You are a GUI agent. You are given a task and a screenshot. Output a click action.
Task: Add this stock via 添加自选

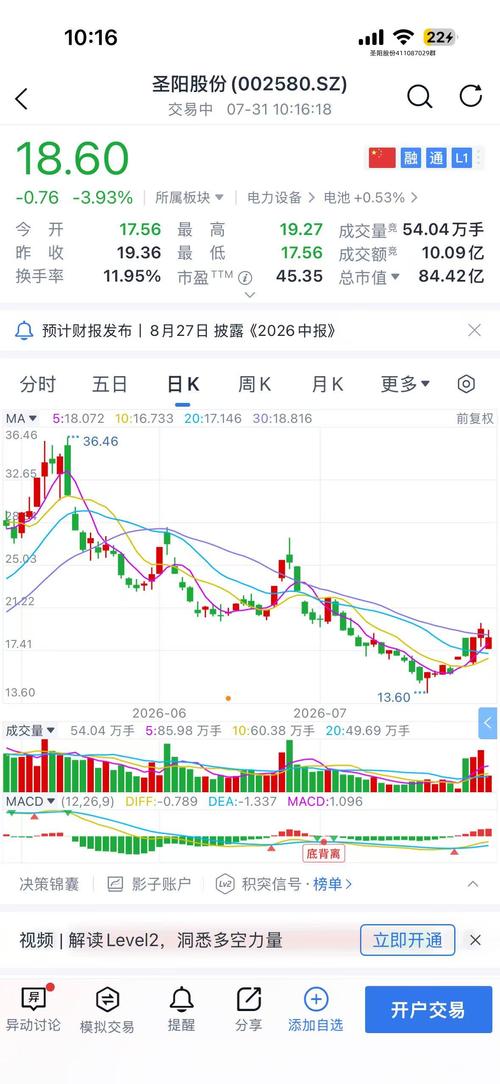[x=315, y=1009]
